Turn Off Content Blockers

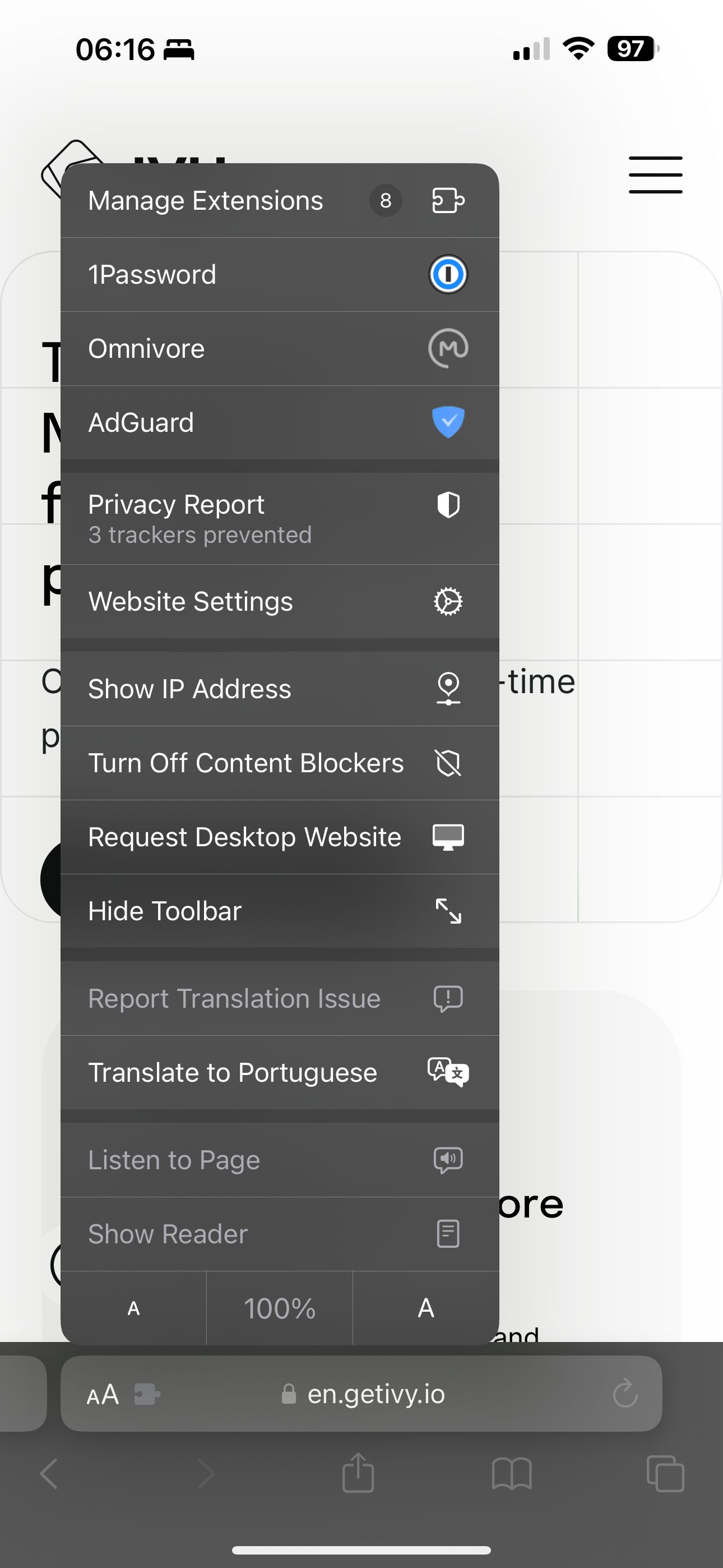[x=279, y=763]
